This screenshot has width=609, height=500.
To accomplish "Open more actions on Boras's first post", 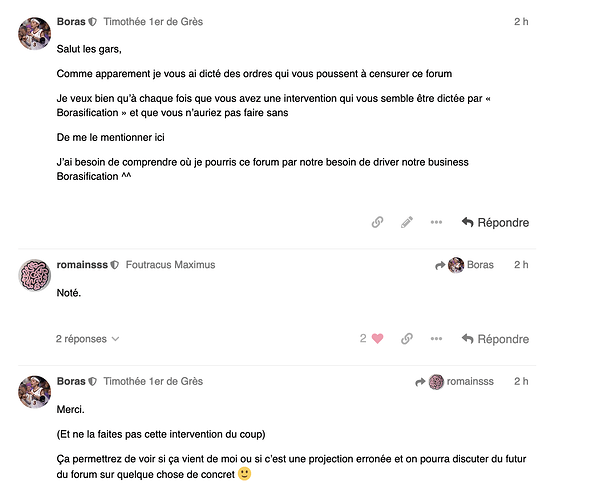I will coord(436,222).
